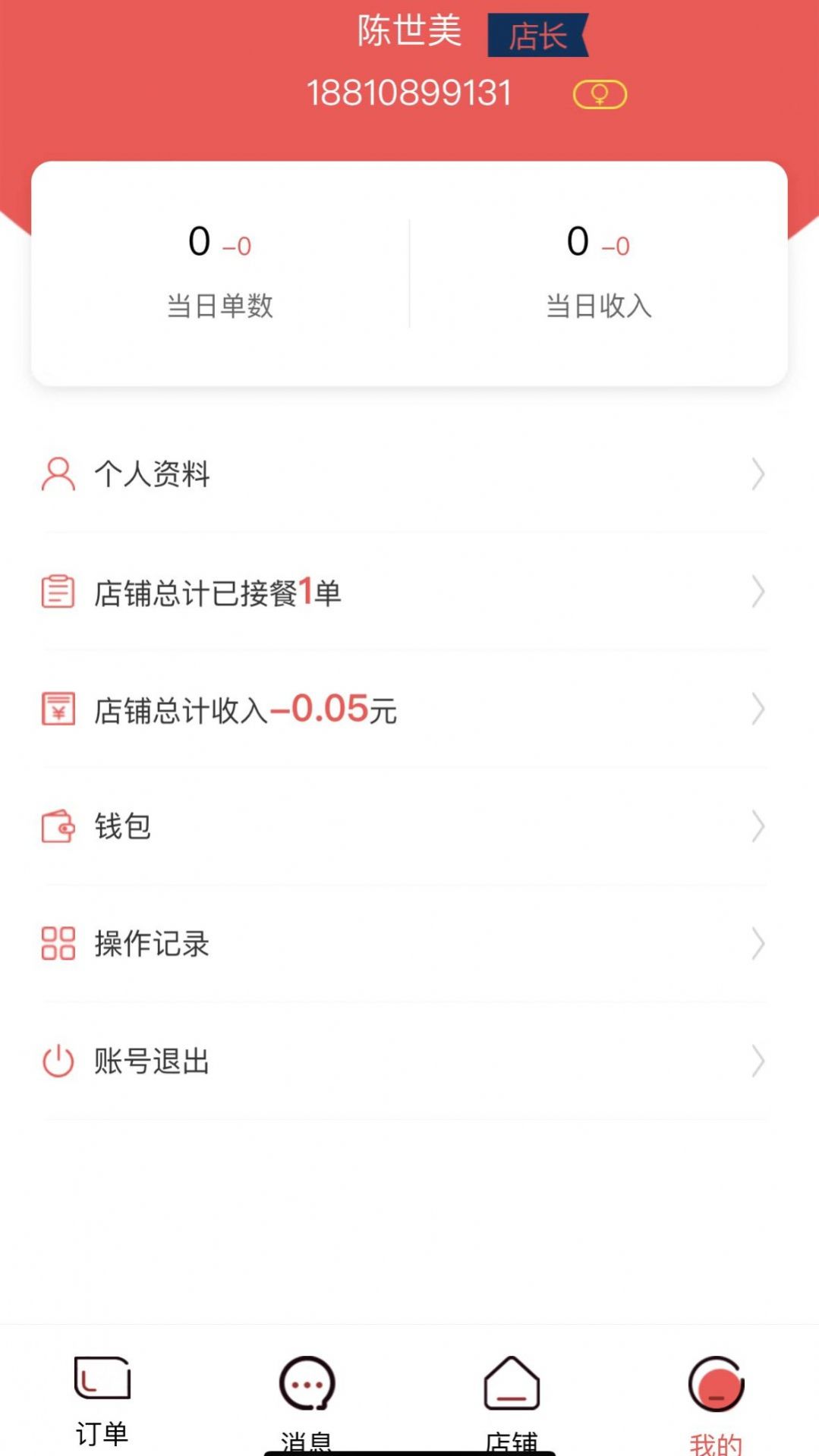Click the 店长 badge next to the name
The width and height of the screenshot is (819, 1456).
(x=536, y=34)
